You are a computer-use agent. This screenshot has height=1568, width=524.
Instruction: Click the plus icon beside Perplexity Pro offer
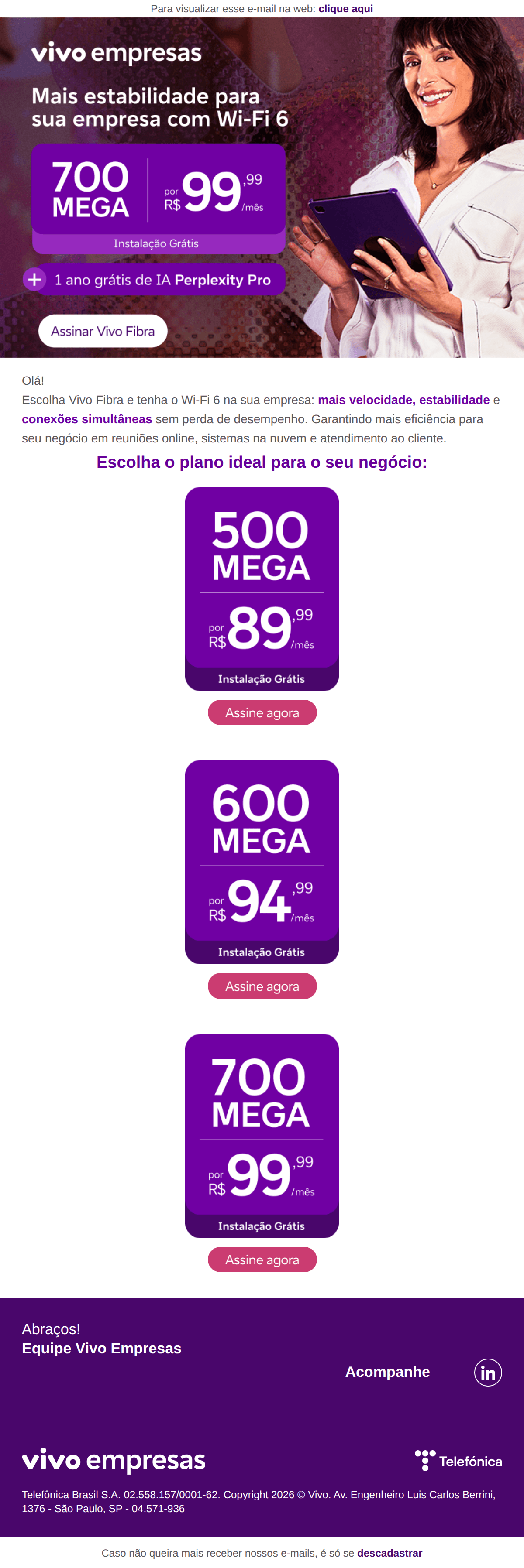tap(35, 279)
